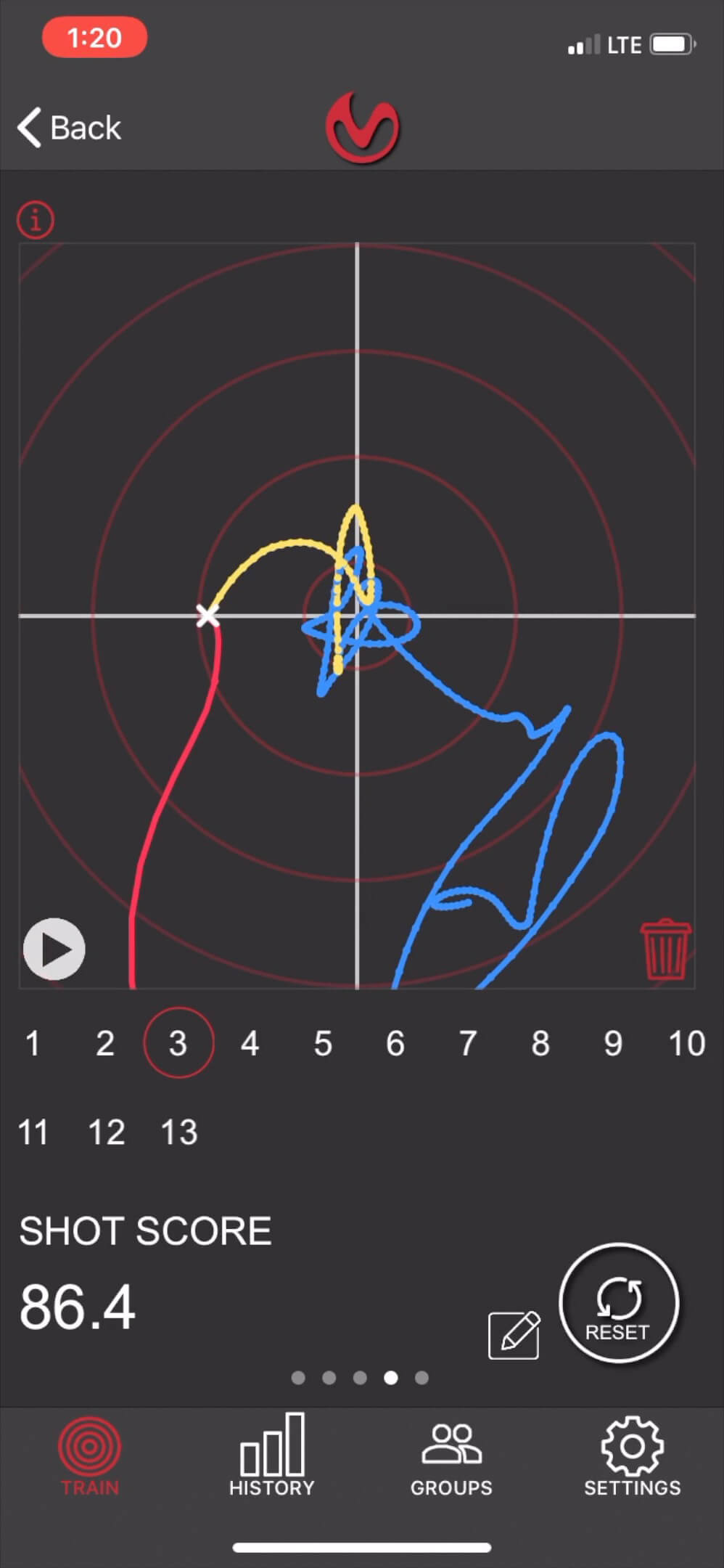Edit the shot with the pencil icon
Screen dimensions: 724x1568
514,1334
